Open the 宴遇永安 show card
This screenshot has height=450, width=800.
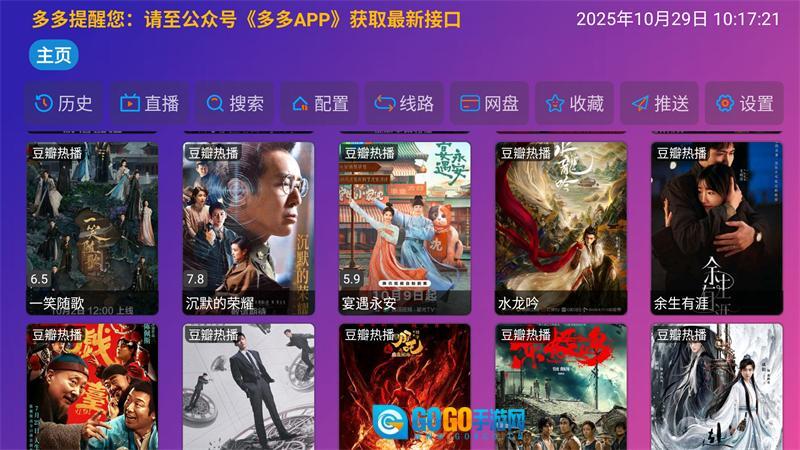[x=405, y=228]
